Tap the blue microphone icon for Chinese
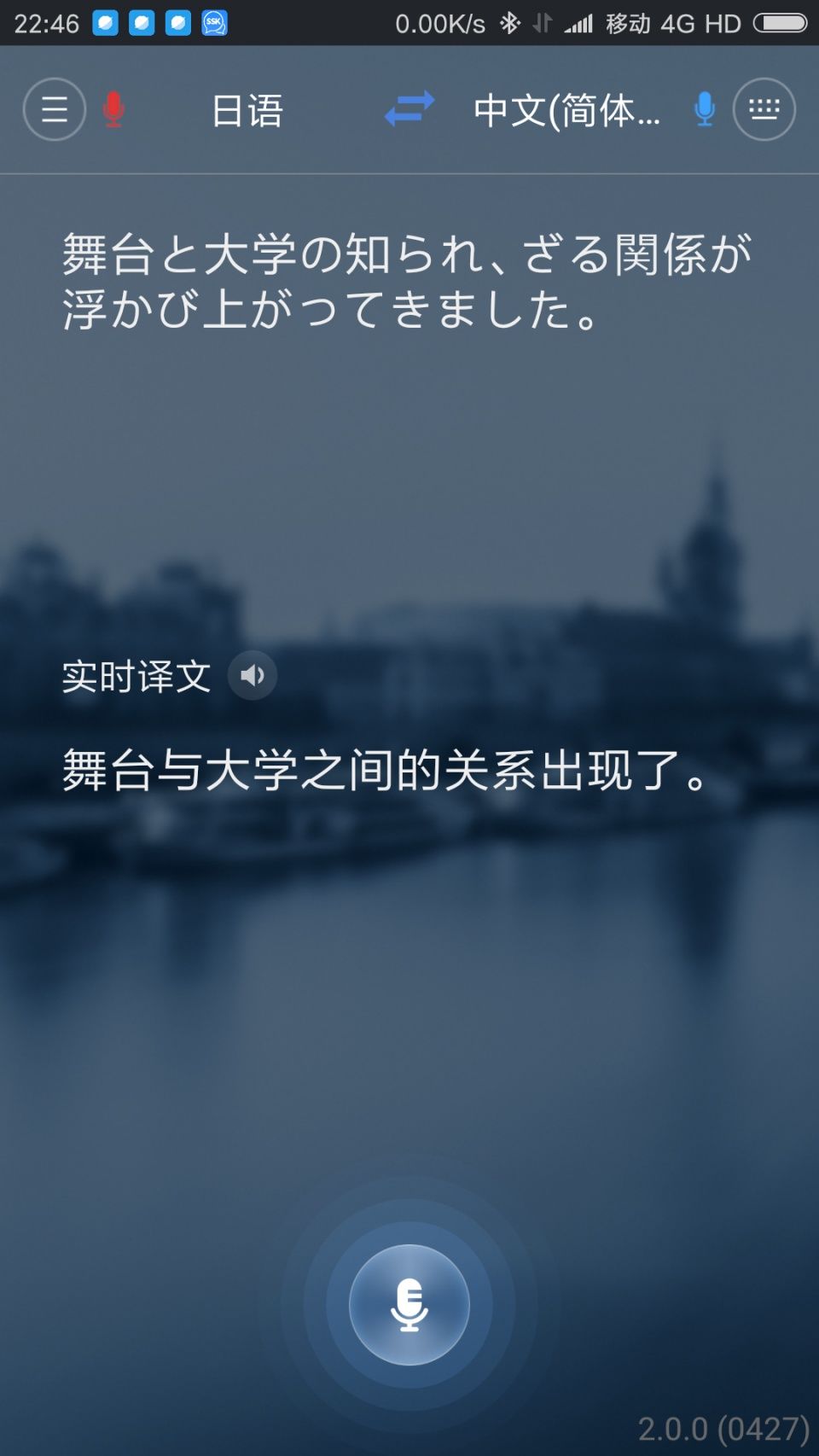819x1456 pixels. pos(705,109)
